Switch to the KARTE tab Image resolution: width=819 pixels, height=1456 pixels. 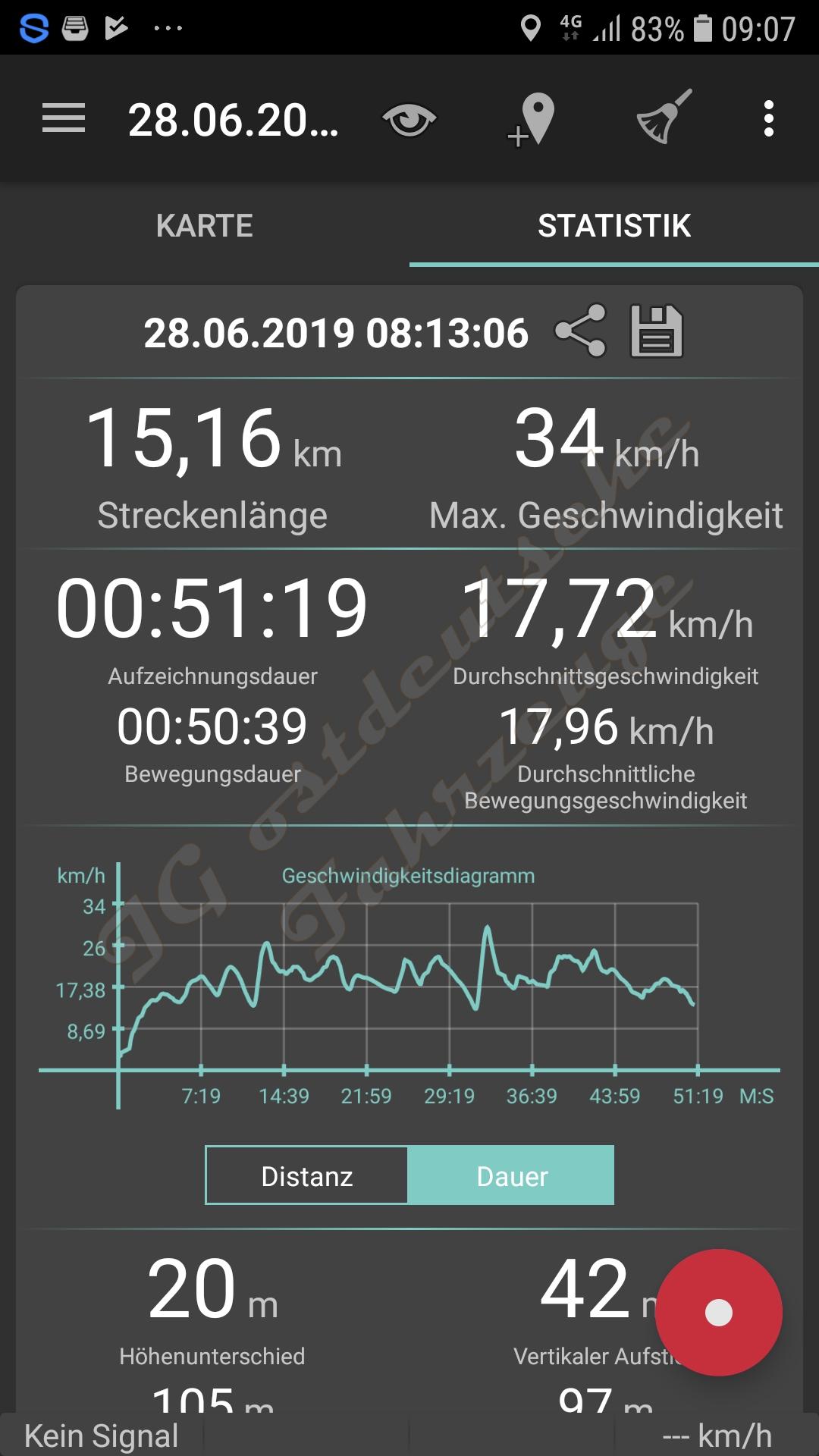[205, 226]
